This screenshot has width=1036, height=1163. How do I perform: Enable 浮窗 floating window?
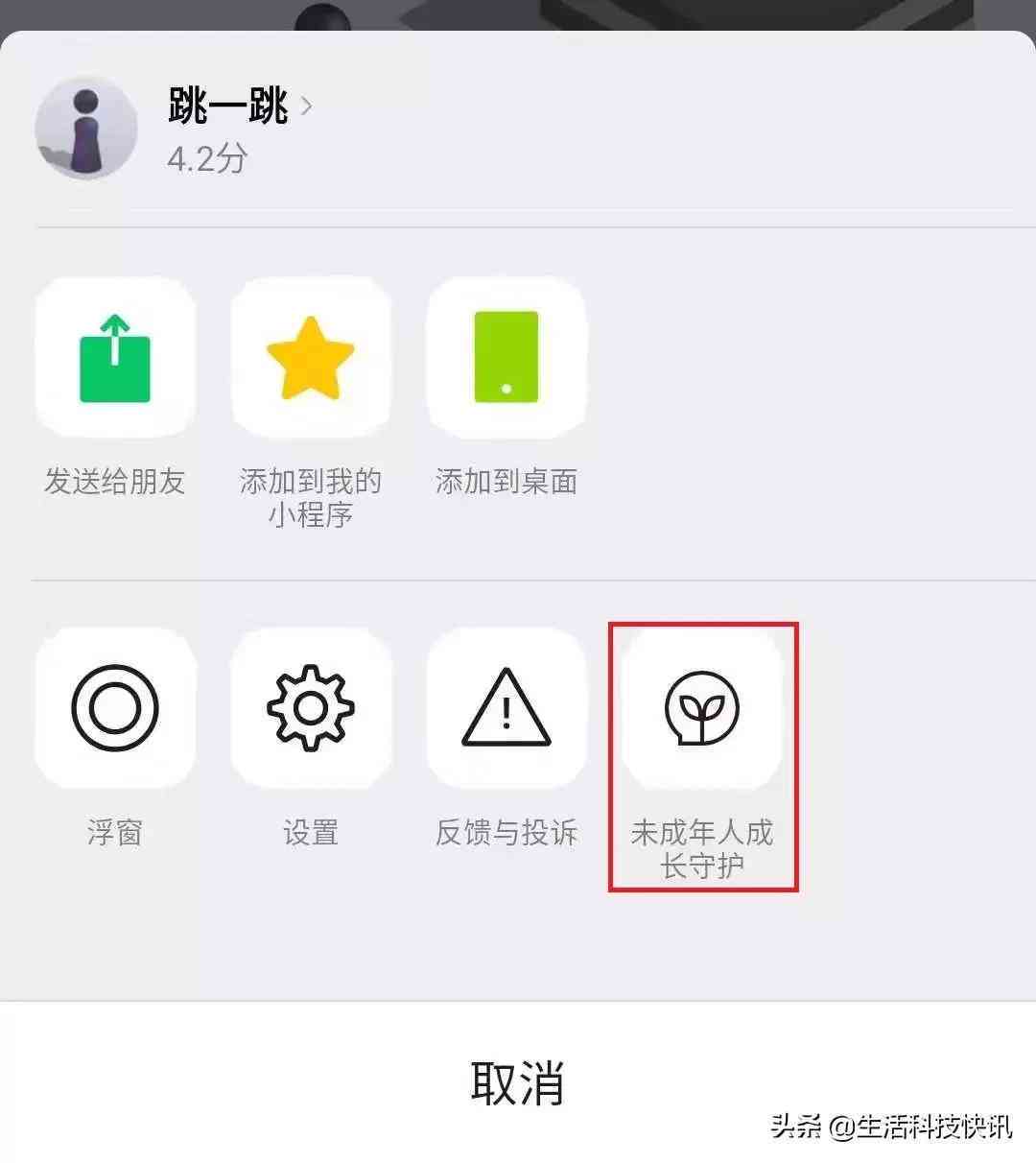pos(115,709)
